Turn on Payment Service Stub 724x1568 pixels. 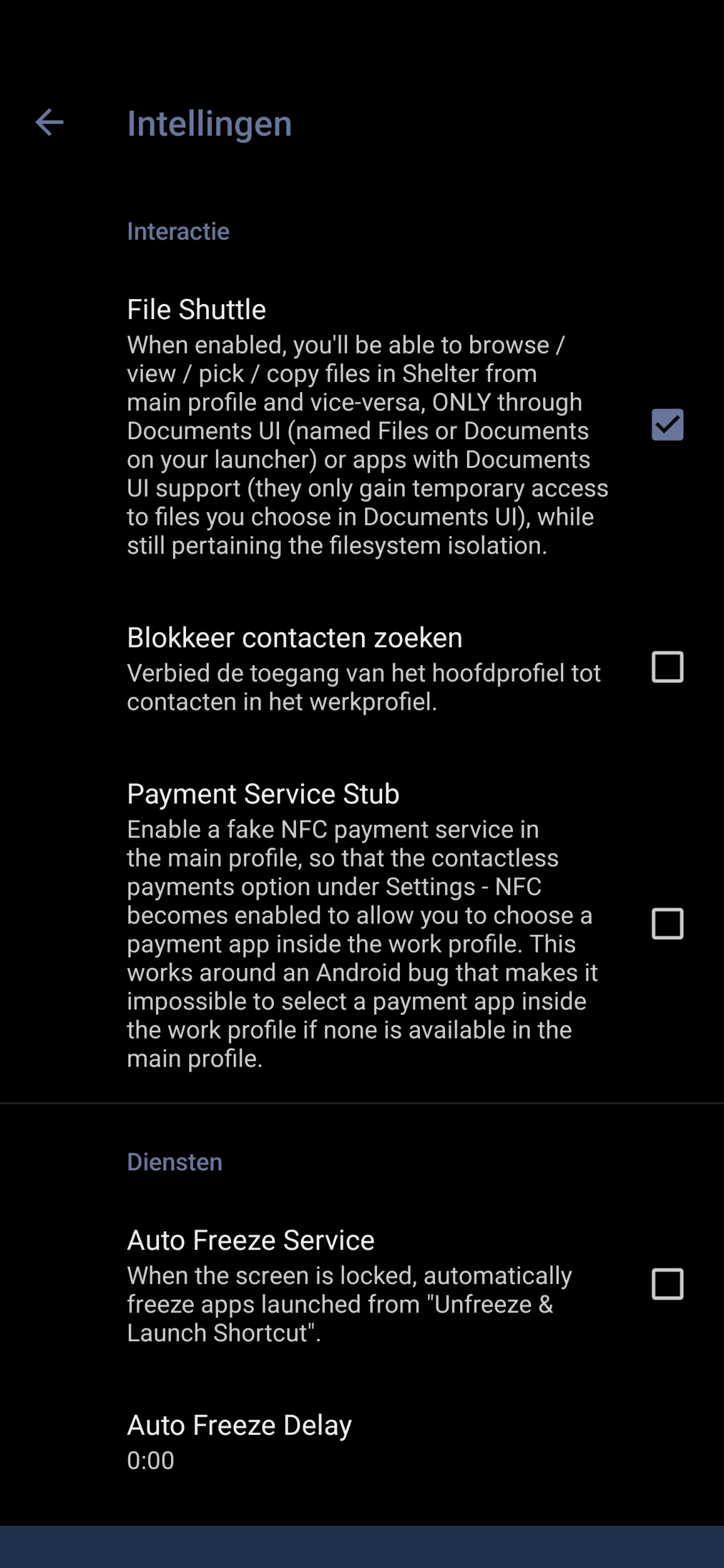click(667, 923)
